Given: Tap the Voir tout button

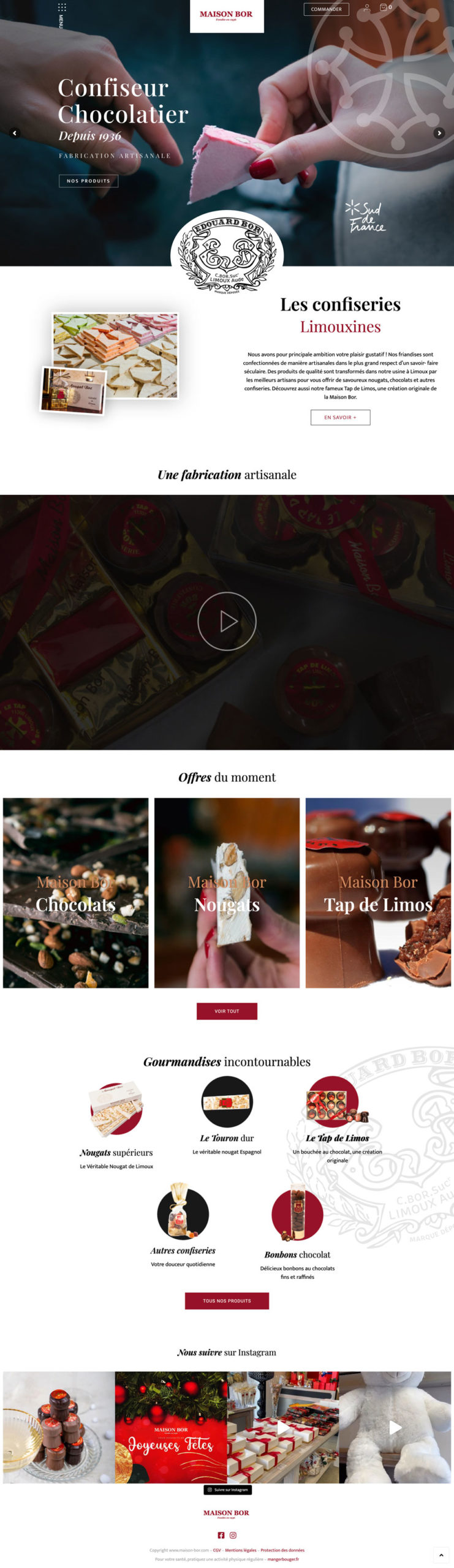Looking at the screenshot, I should pyautogui.click(x=227, y=1011).
